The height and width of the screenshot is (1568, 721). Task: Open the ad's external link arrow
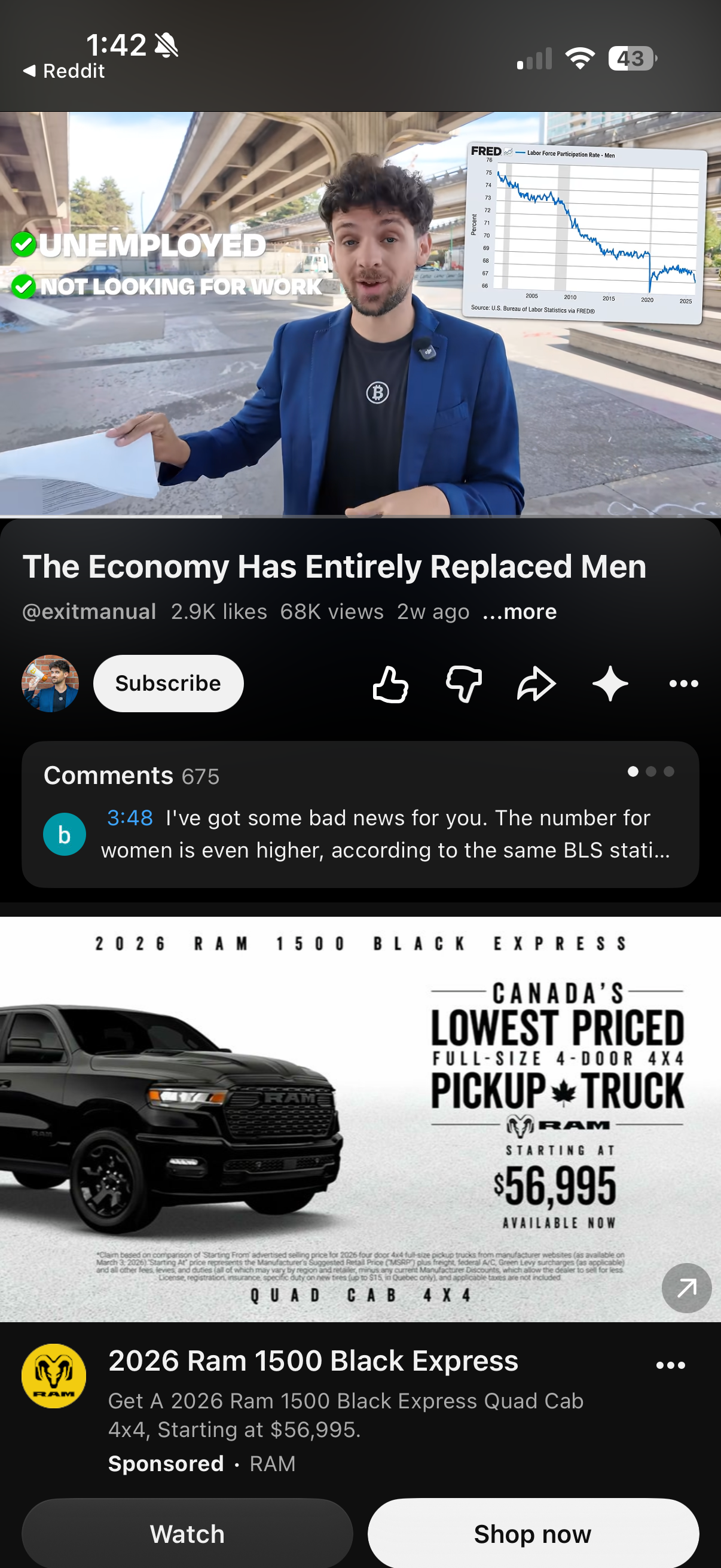686,1288
